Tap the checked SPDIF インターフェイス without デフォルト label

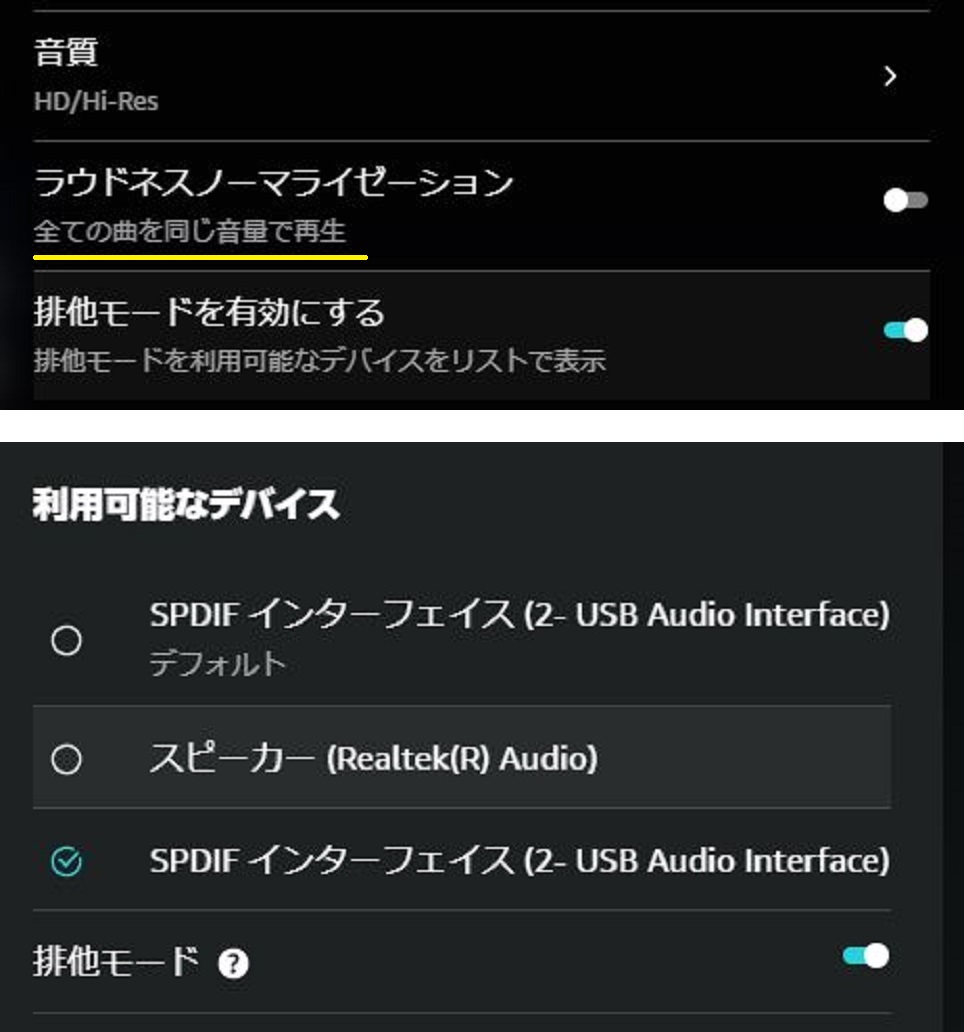67,862
